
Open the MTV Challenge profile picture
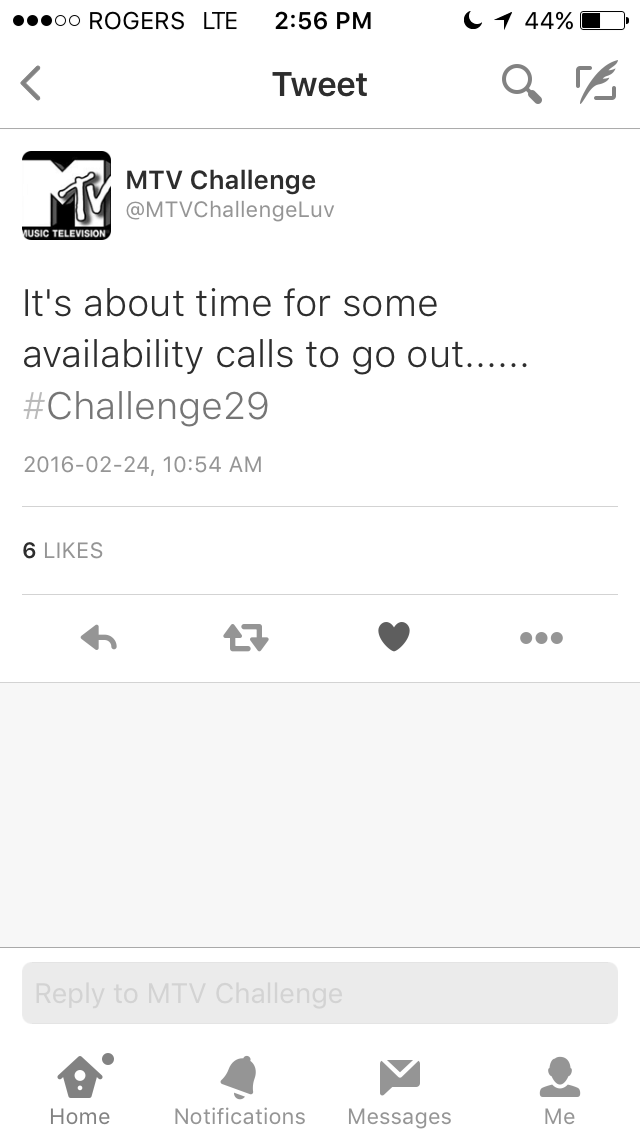tap(66, 195)
